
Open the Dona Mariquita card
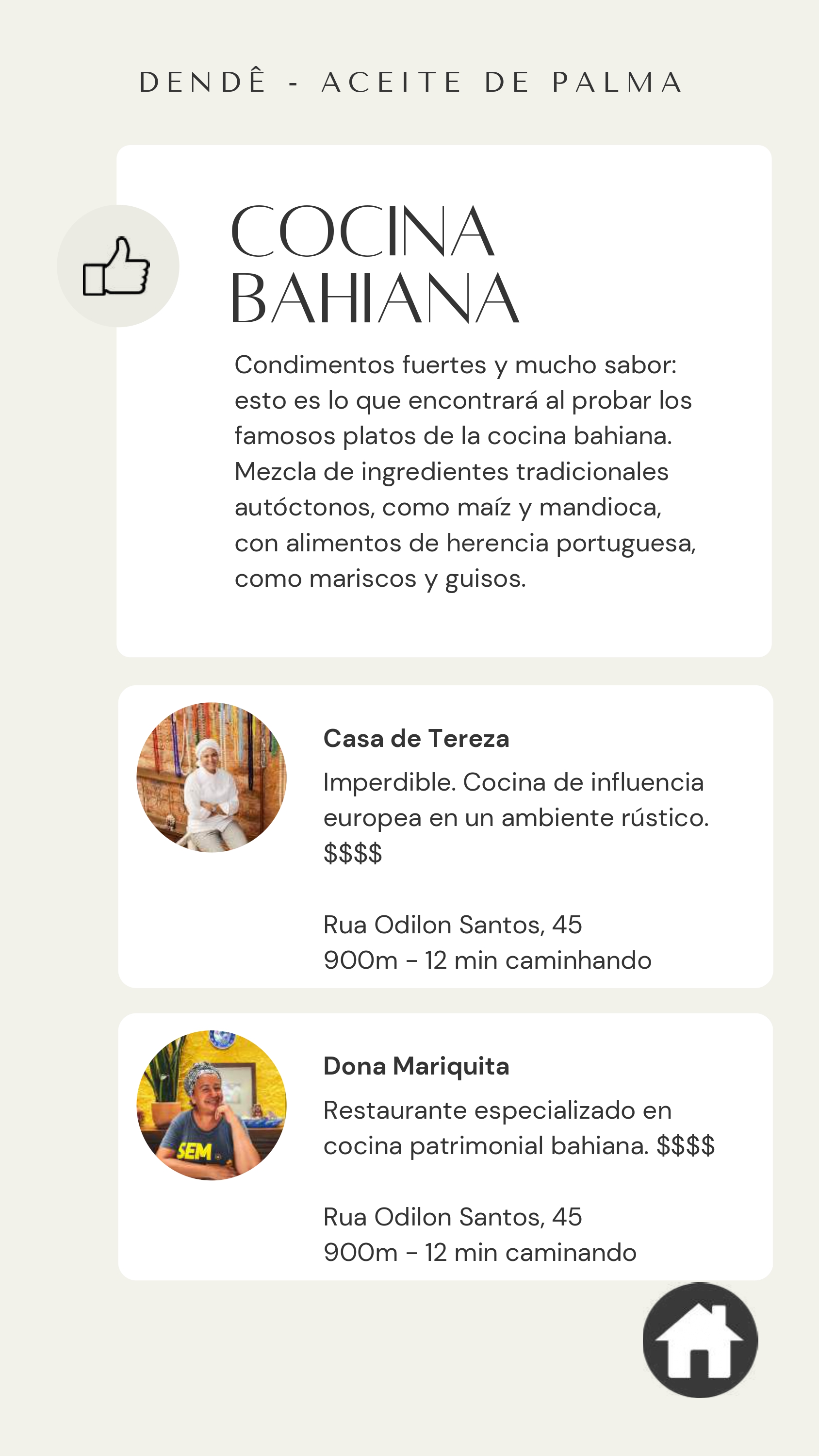[445, 1147]
